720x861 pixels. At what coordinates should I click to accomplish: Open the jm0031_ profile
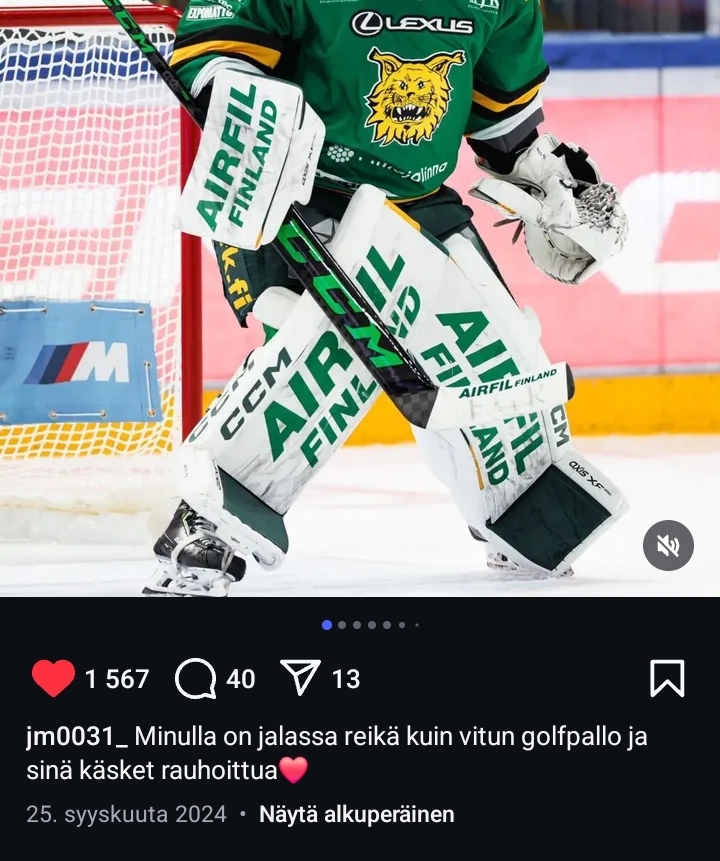click(76, 737)
